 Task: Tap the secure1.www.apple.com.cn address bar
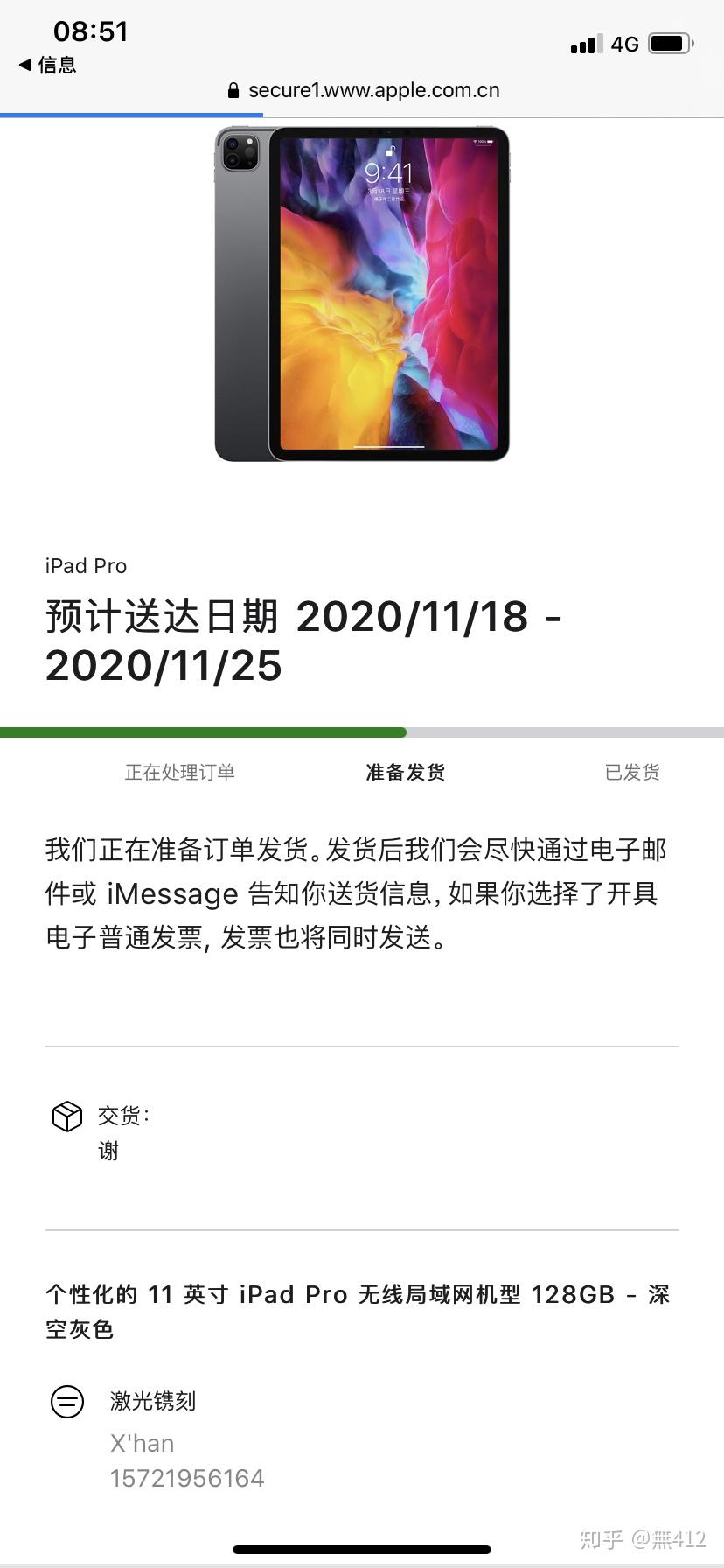click(363, 90)
